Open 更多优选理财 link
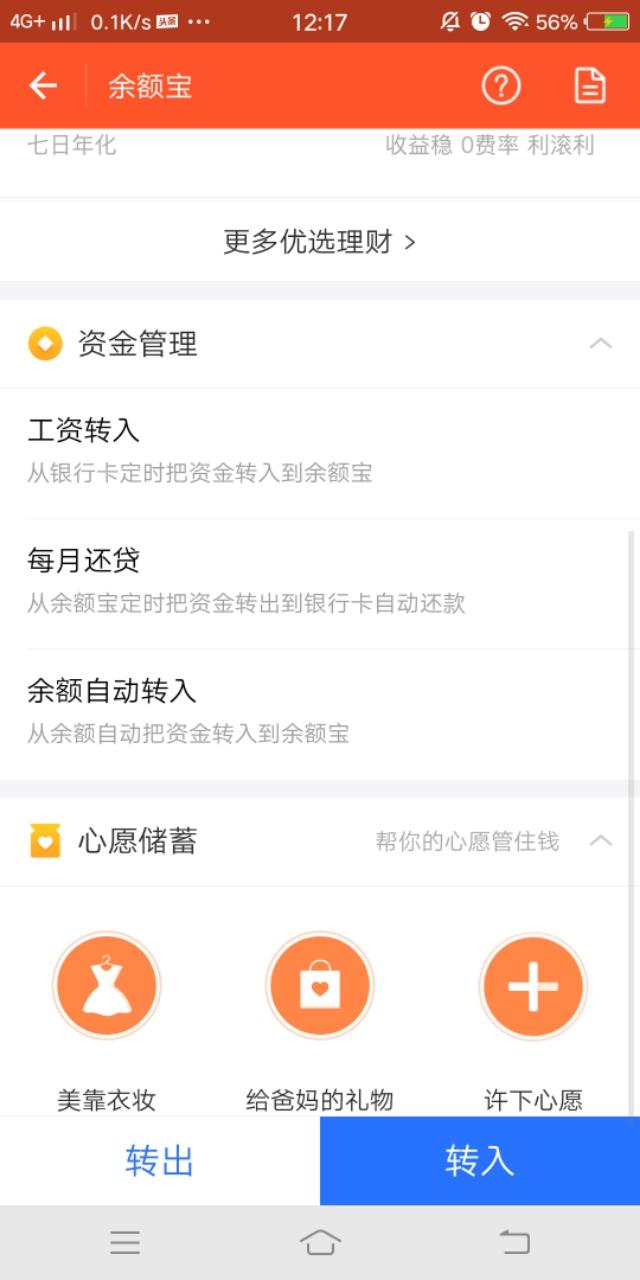The image size is (640, 1280). 319,241
